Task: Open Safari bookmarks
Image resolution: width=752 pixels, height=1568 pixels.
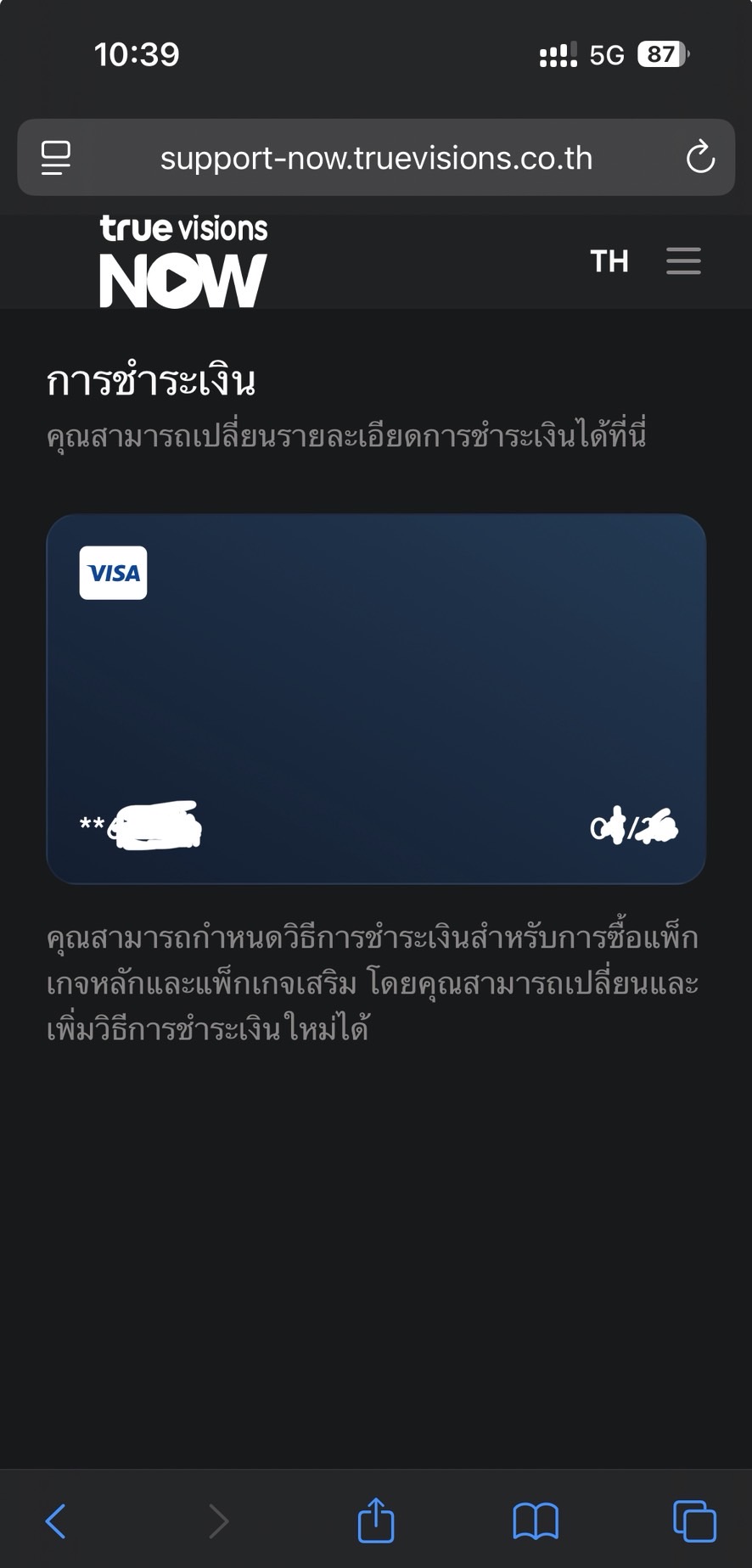Action: click(x=536, y=1520)
